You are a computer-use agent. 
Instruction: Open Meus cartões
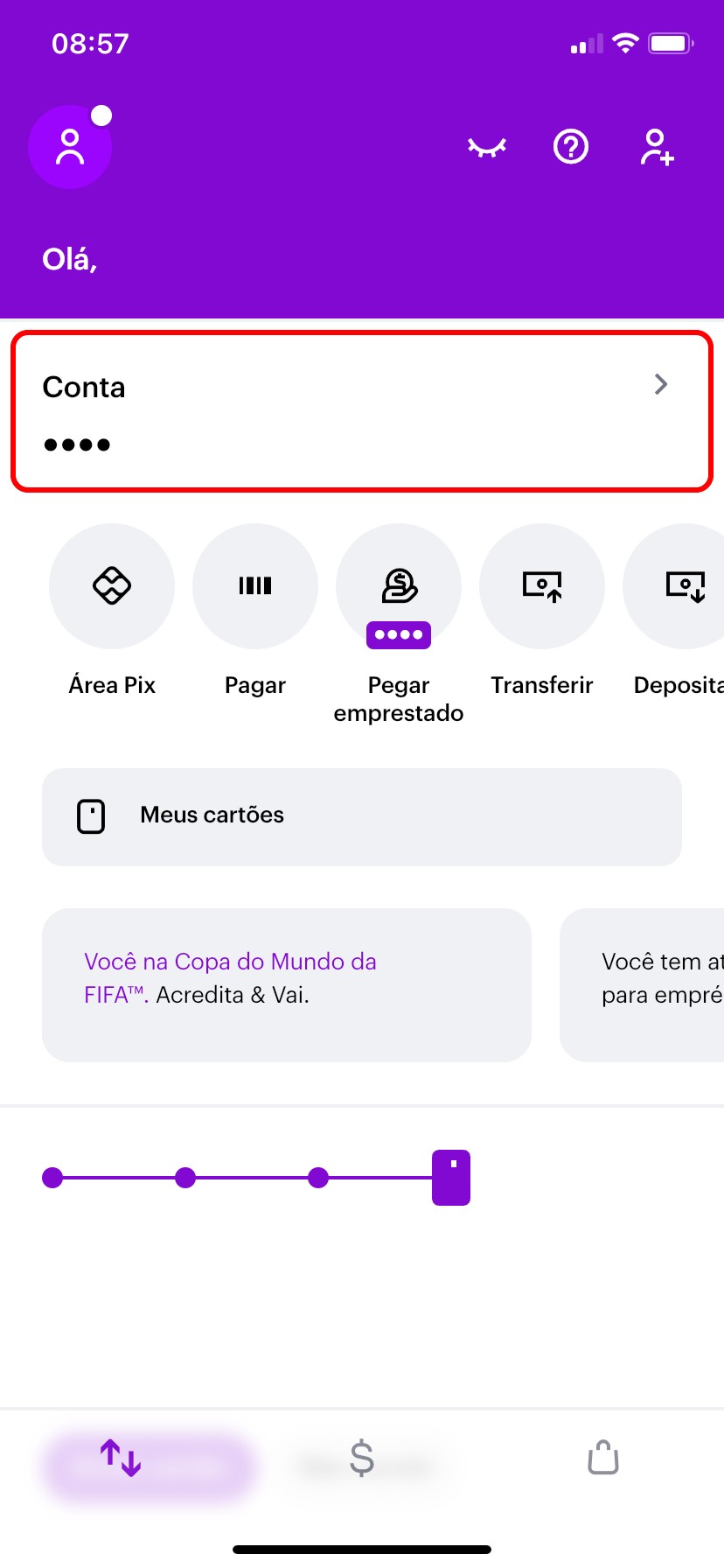pyautogui.click(x=362, y=816)
